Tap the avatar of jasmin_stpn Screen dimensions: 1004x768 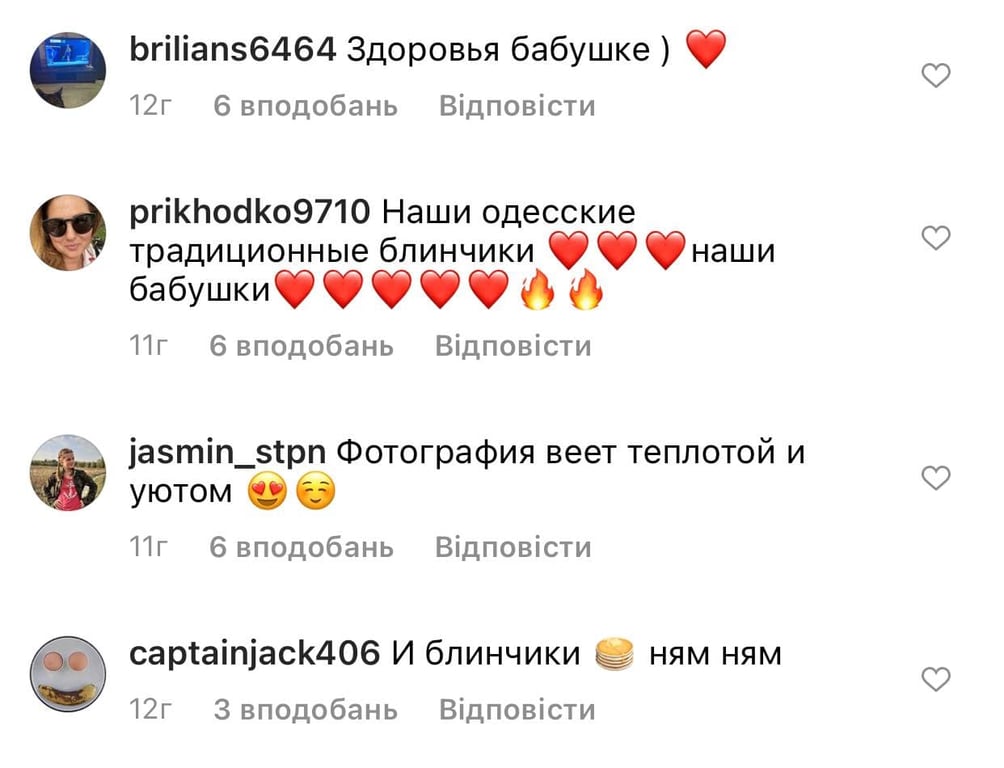tap(68, 473)
